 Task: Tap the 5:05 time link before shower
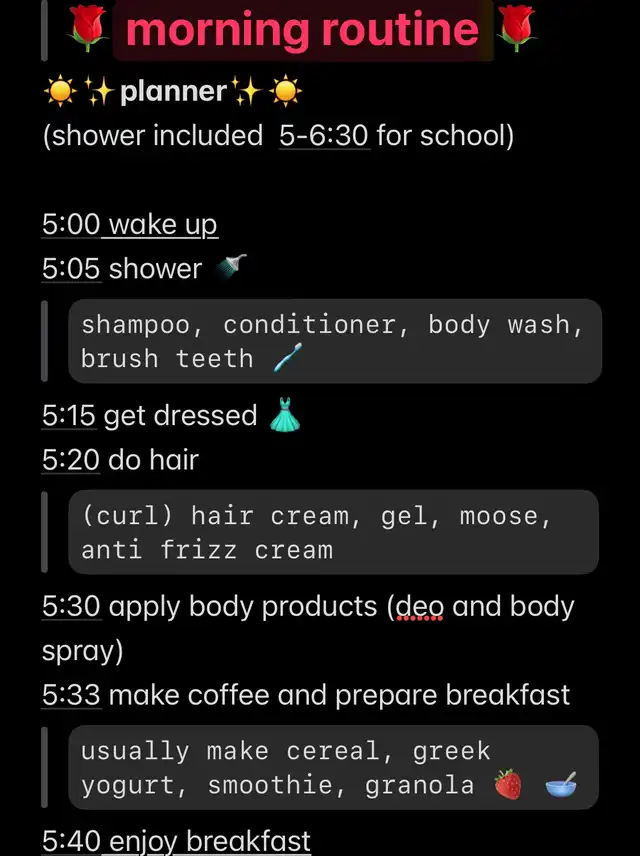click(71, 269)
